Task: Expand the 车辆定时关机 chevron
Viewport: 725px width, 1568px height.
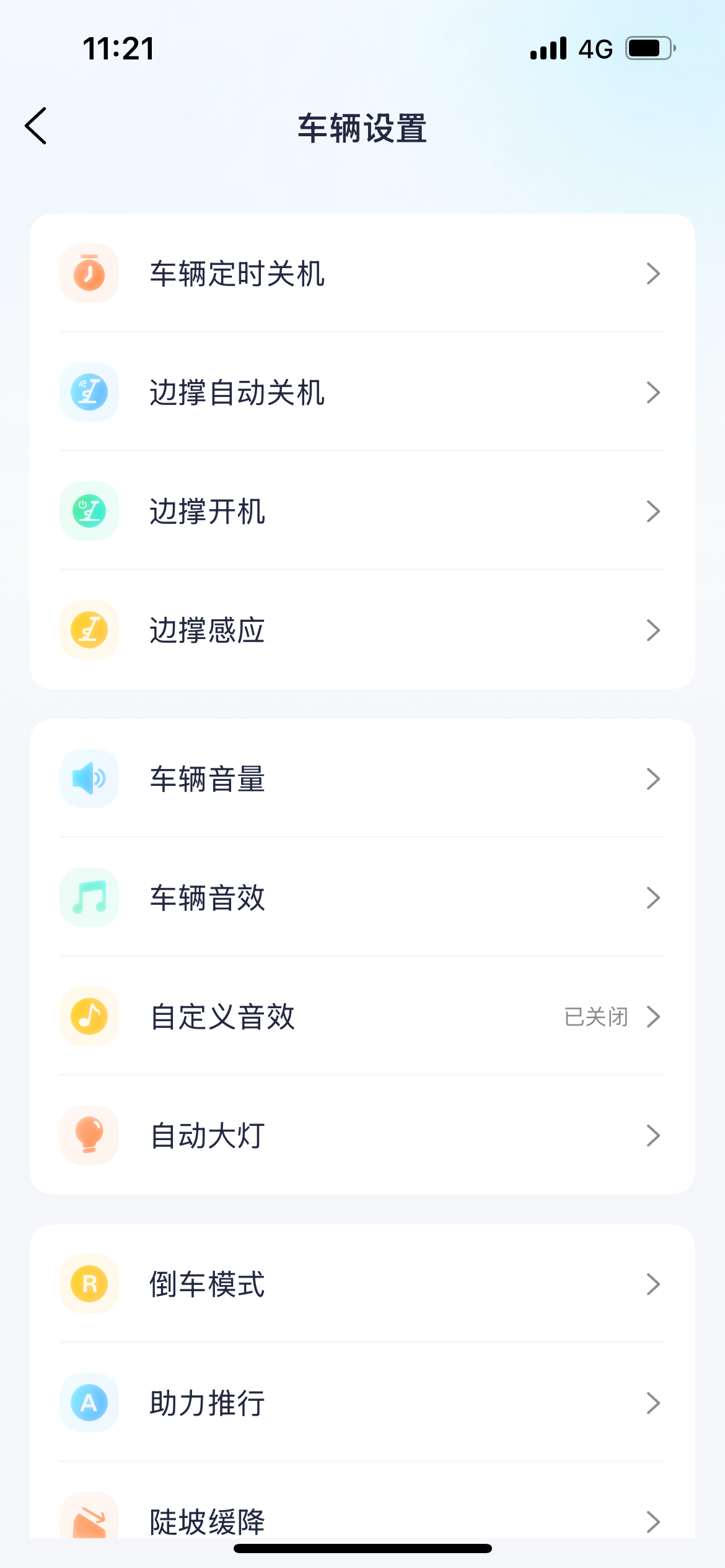Action: click(653, 272)
